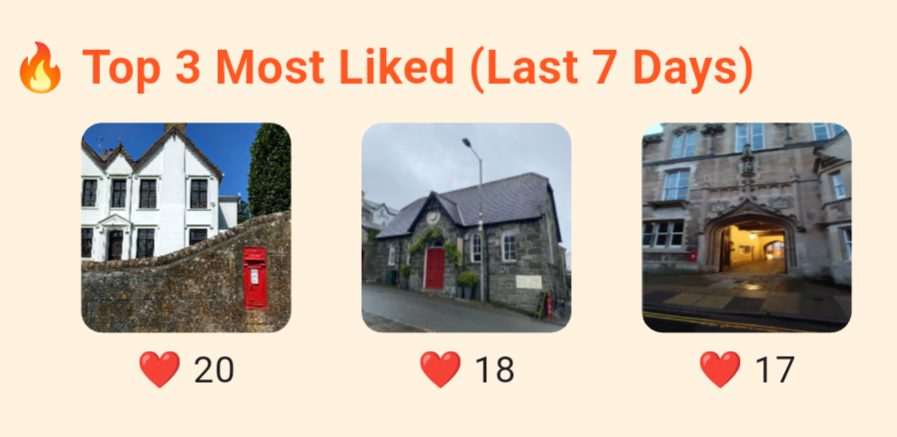Open the white house photo with 20 likes

(x=186, y=228)
